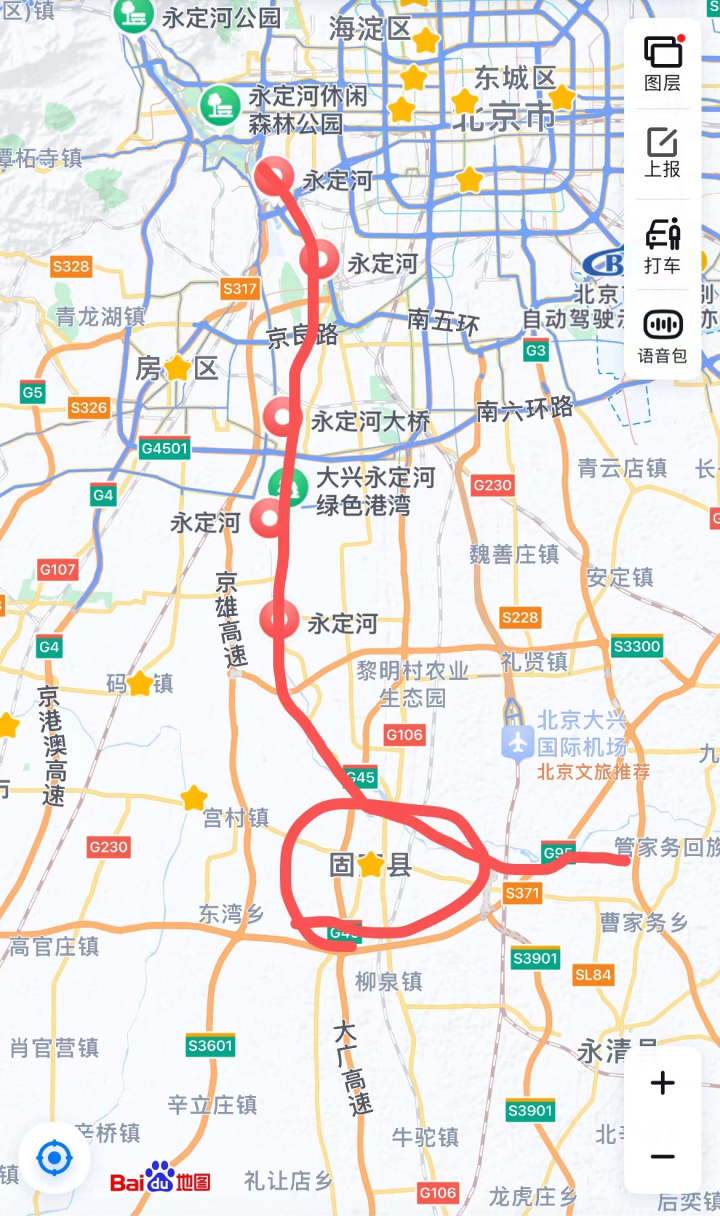Zoom out with the minus button
The image size is (720, 1216).
(662, 1157)
